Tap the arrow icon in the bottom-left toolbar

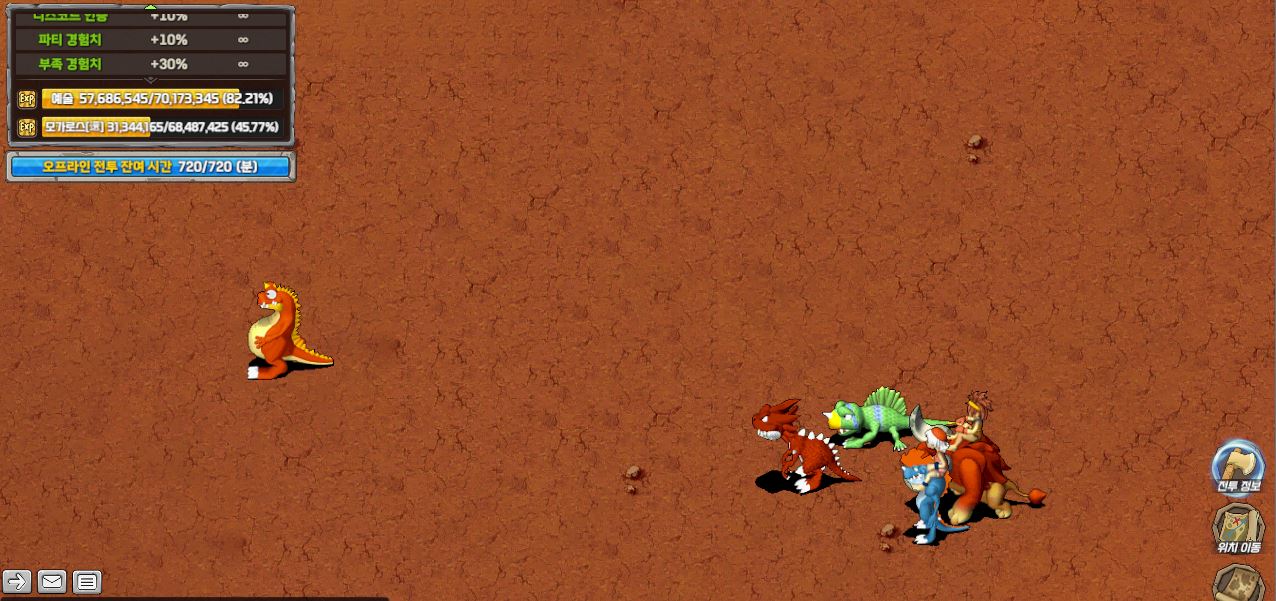pos(17,581)
